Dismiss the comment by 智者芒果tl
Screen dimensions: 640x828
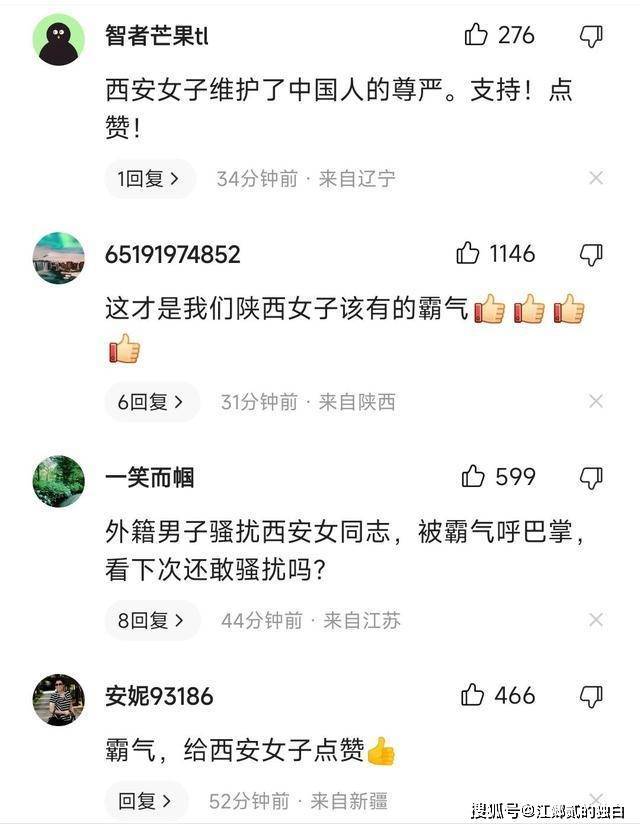click(x=596, y=179)
